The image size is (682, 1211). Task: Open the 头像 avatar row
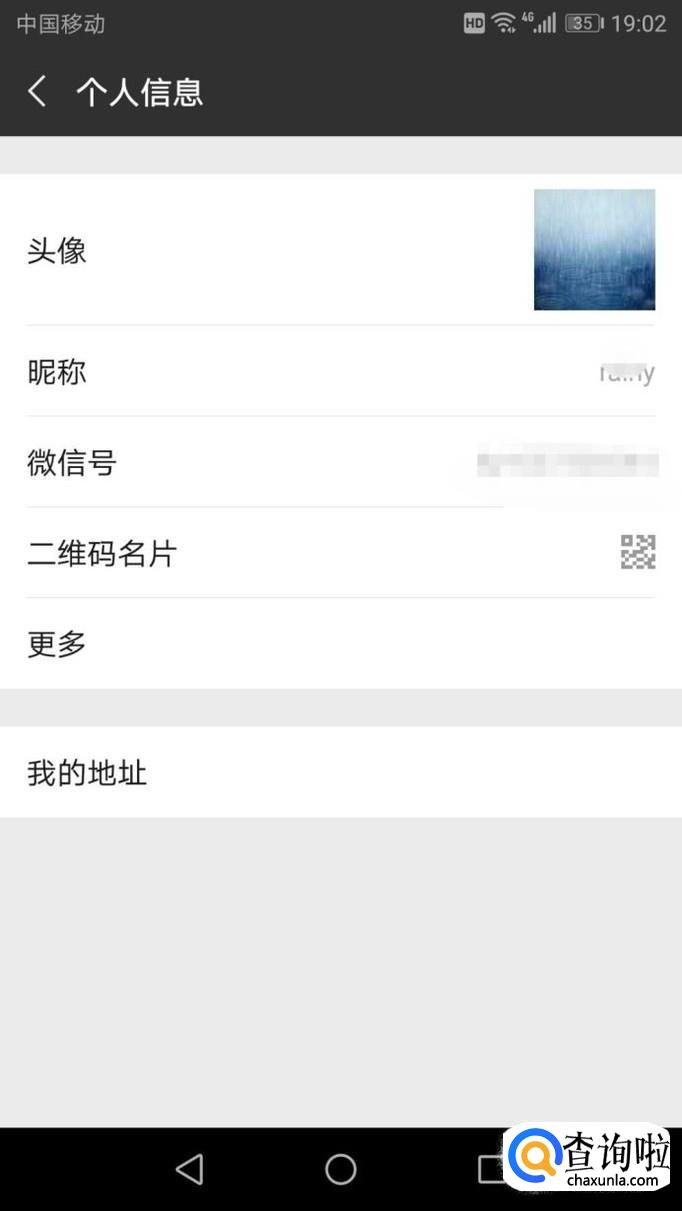coord(340,250)
